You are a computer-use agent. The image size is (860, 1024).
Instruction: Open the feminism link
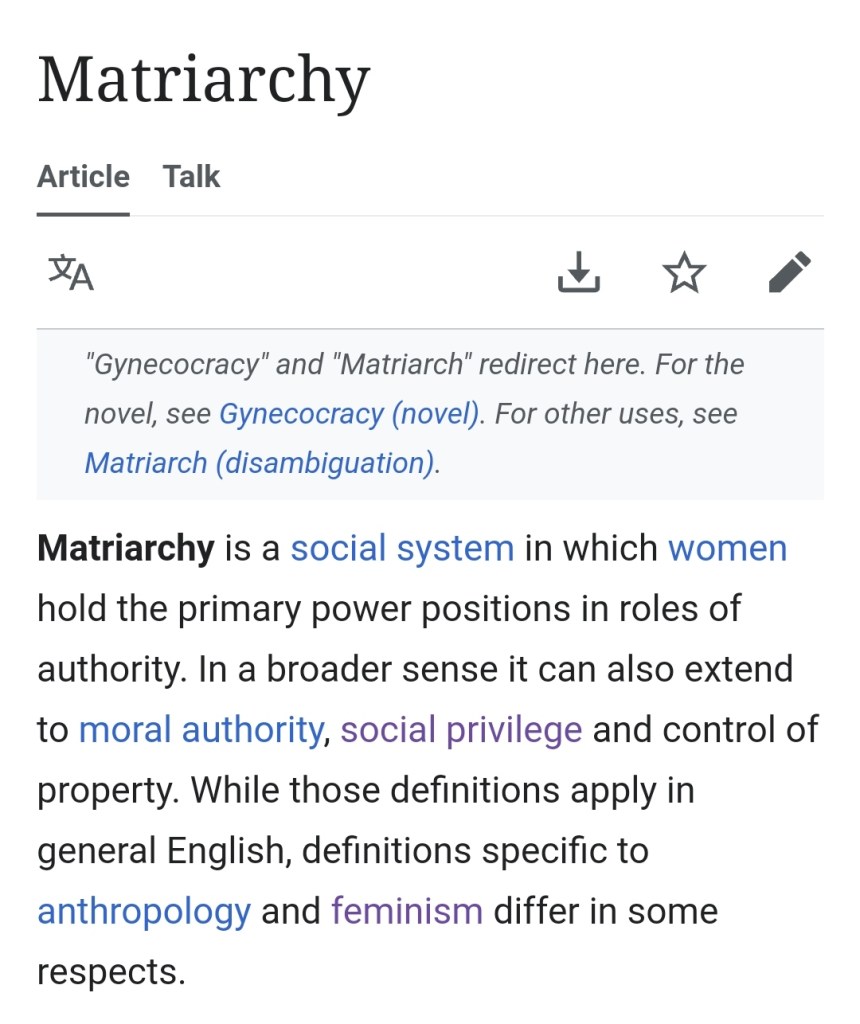[x=407, y=911]
